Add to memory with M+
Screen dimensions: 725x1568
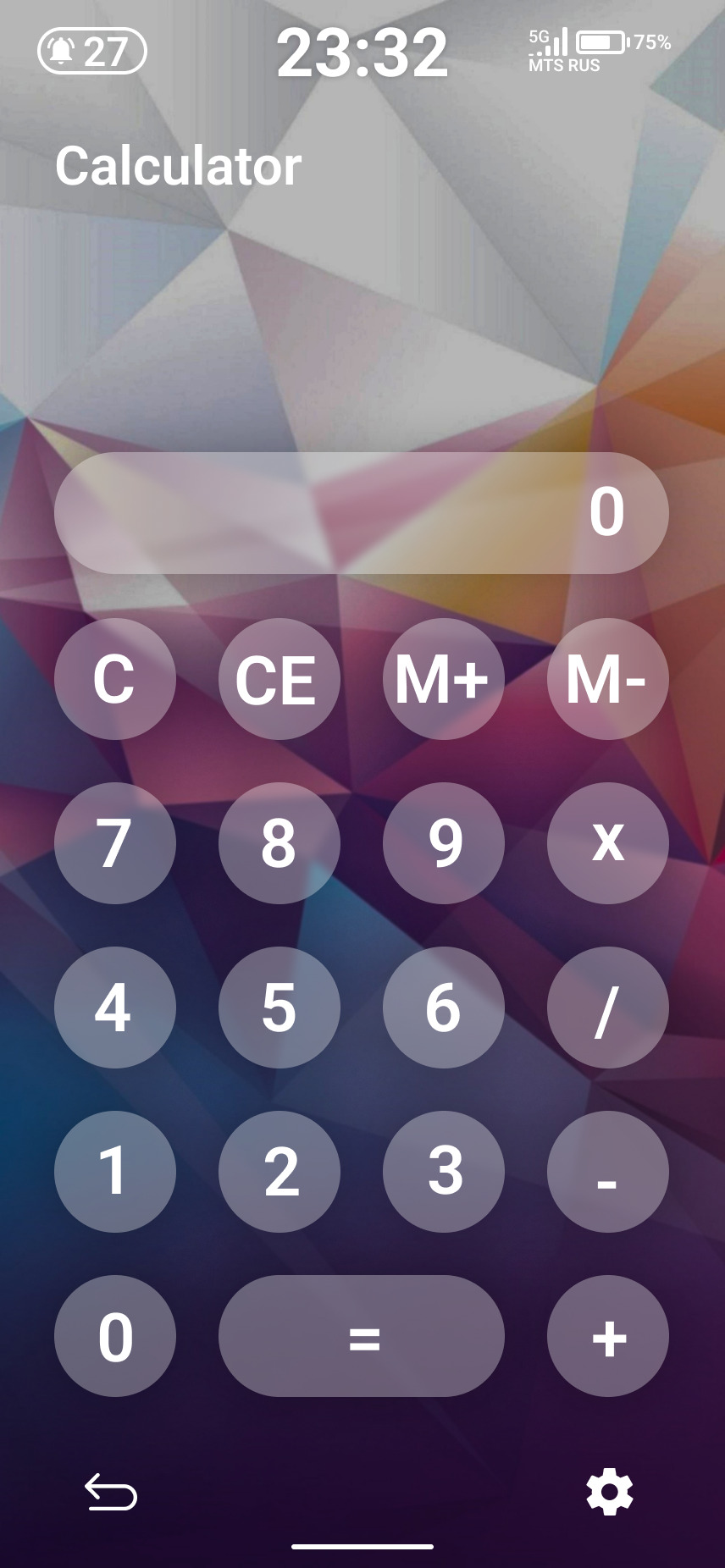tap(443, 679)
